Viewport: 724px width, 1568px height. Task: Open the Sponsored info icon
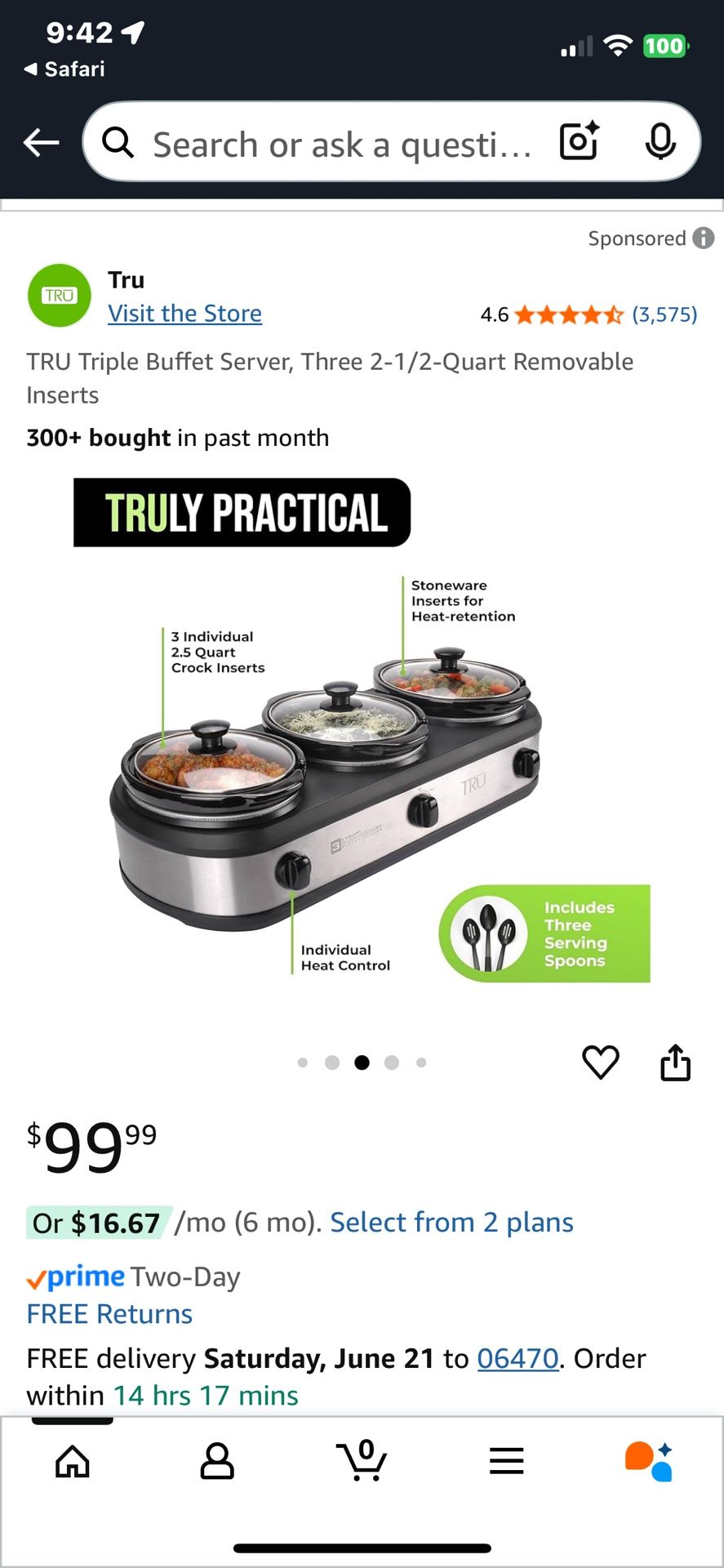pos(703,238)
